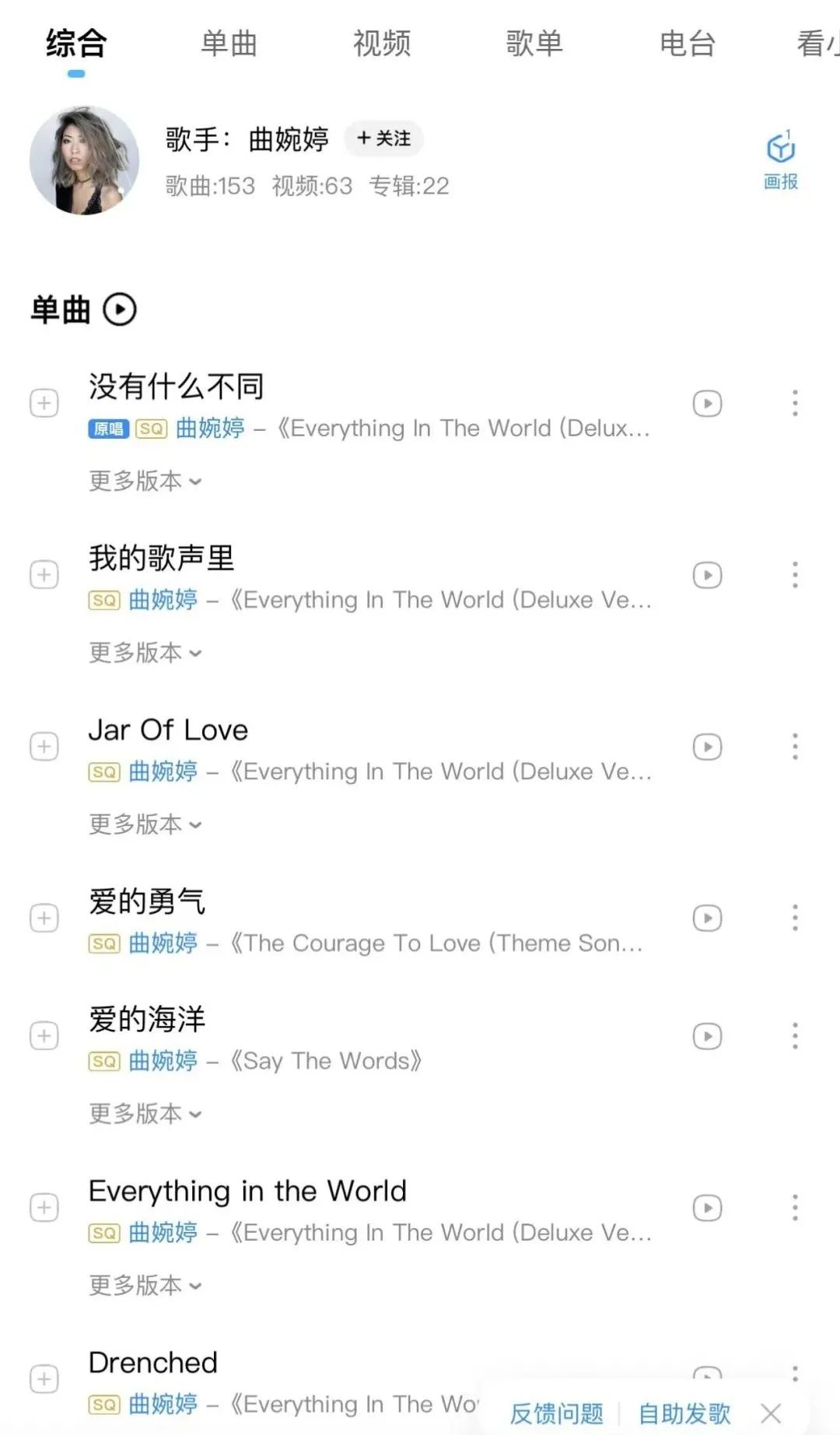Play the video for 爱的海洋
Viewport: 840px width, 1435px height.
(707, 1036)
